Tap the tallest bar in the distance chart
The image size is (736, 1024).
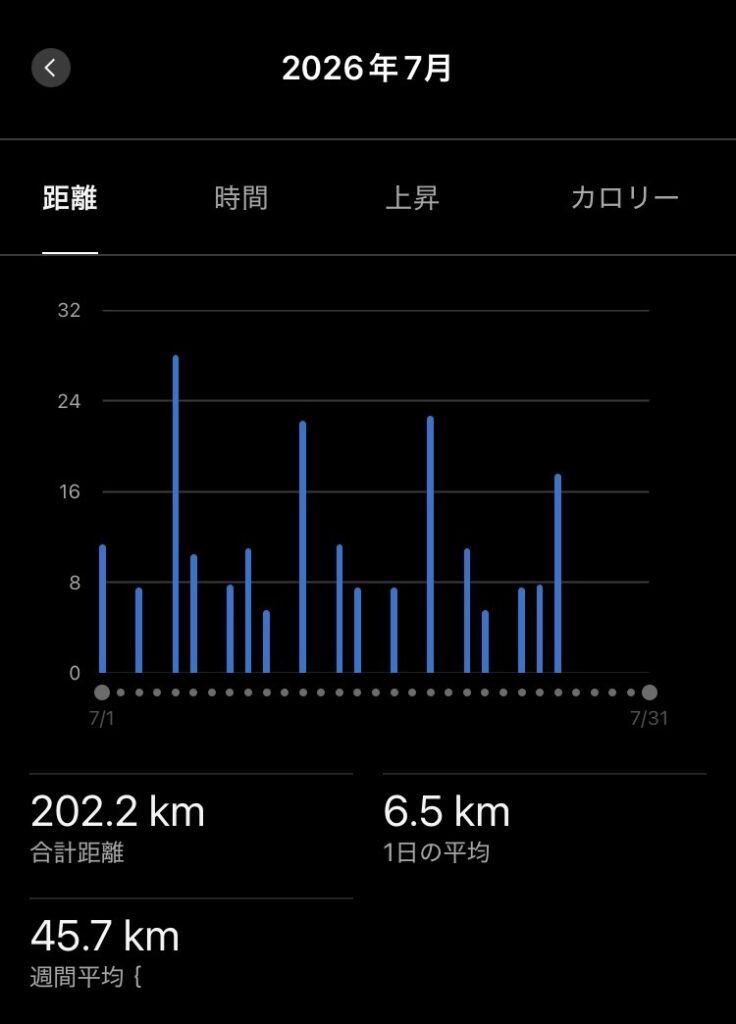click(176, 514)
